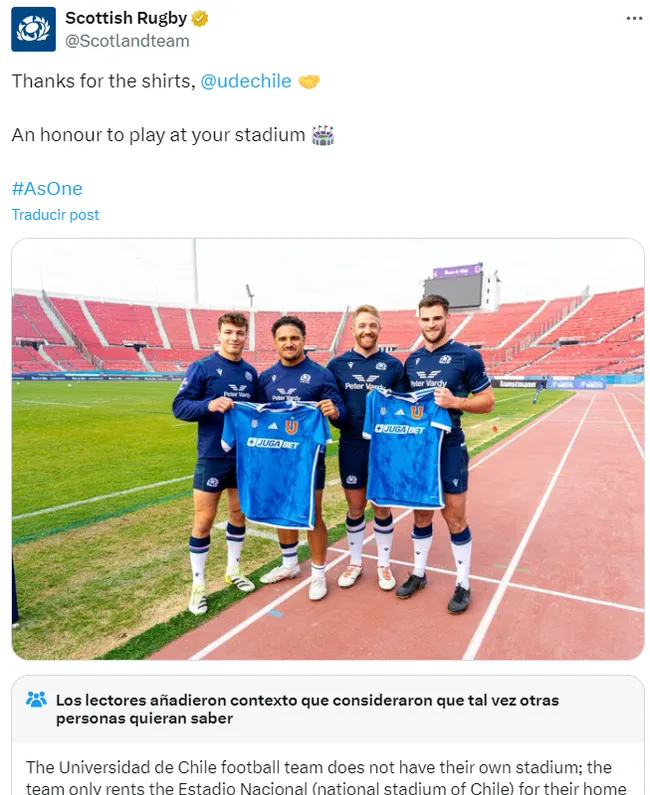Viewport: 650px width, 795px height.
Task: Open the post's overflow menu
Action: (634, 19)
